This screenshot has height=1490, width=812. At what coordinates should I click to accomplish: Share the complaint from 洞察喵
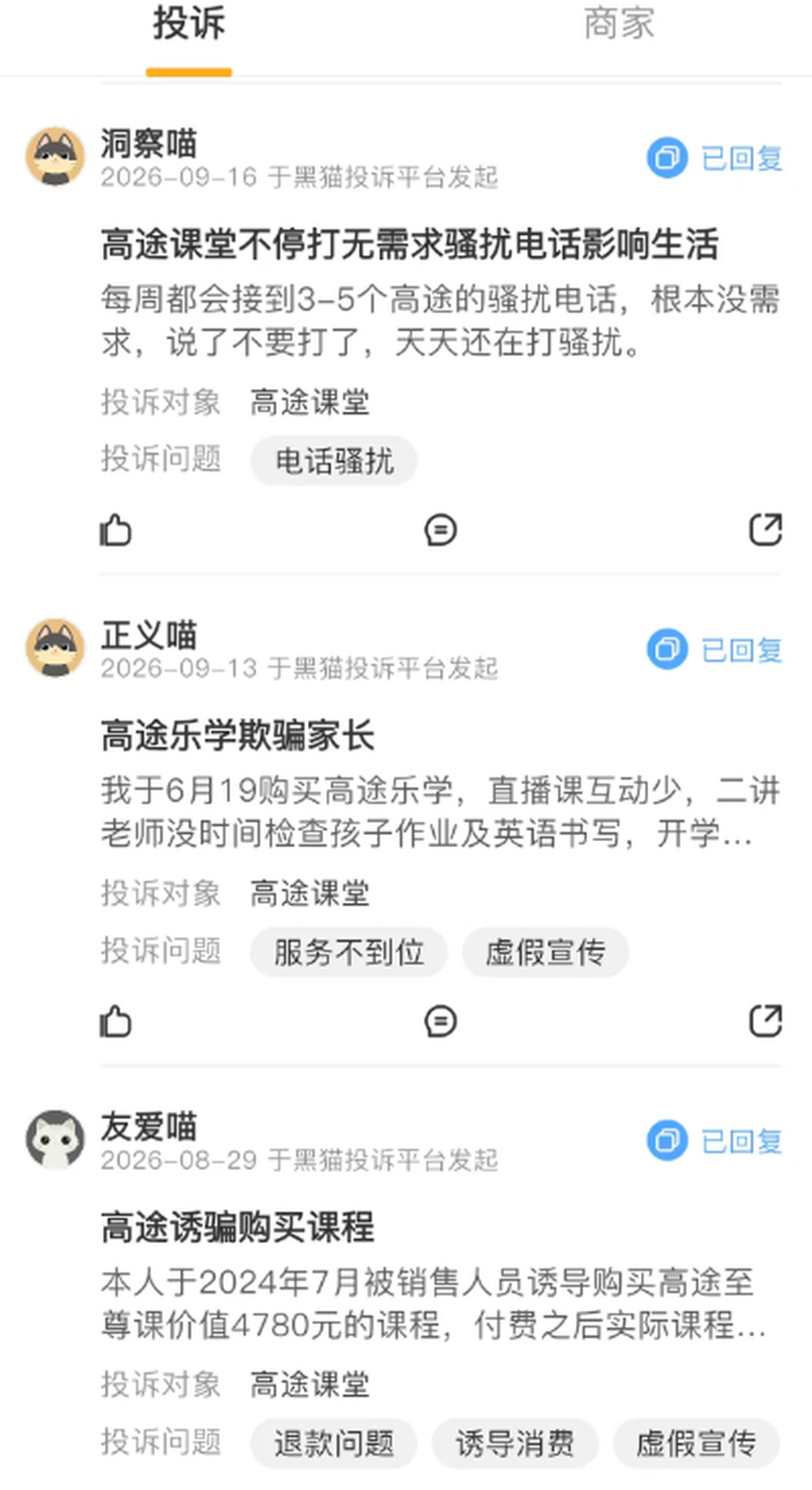click(x=765, y=530)
